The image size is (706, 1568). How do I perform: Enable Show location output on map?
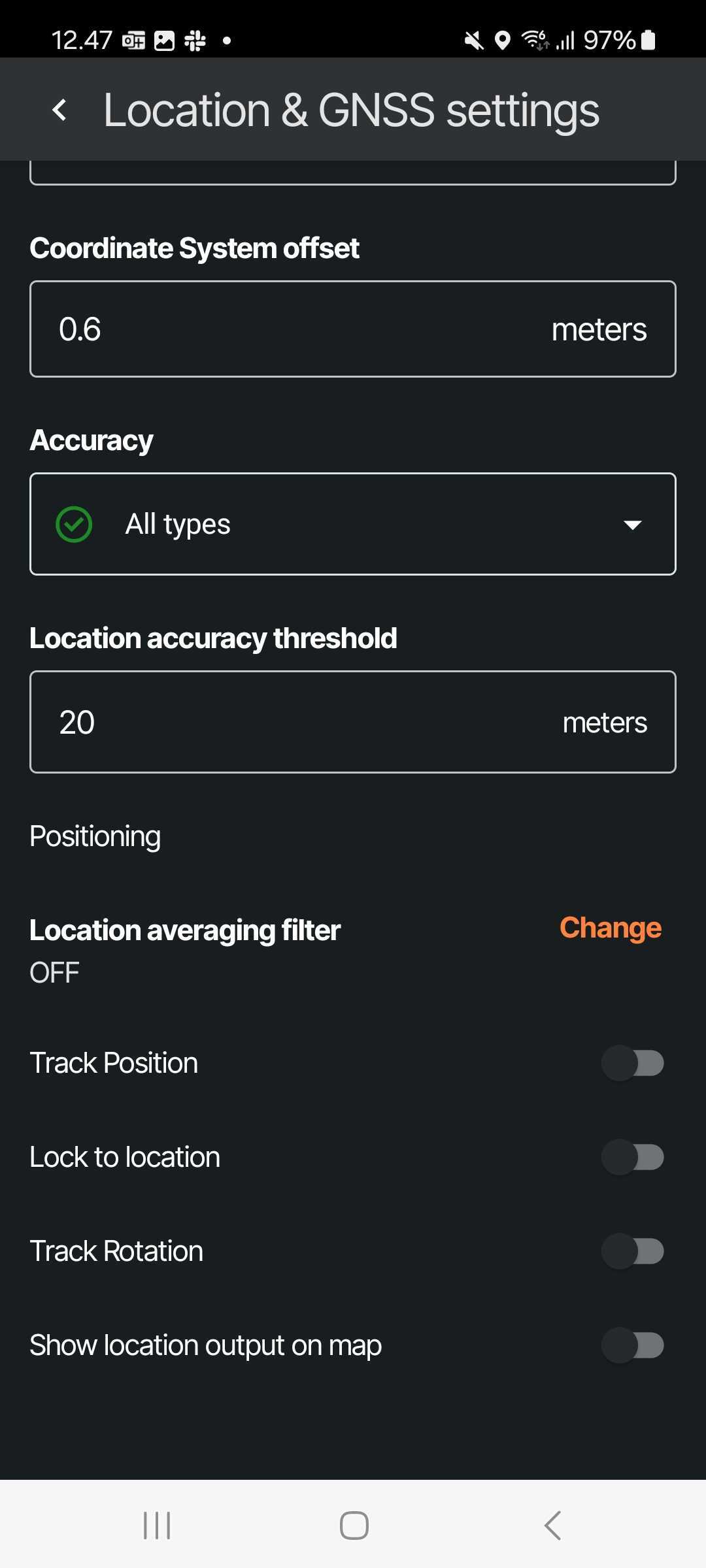[632, 1345]
